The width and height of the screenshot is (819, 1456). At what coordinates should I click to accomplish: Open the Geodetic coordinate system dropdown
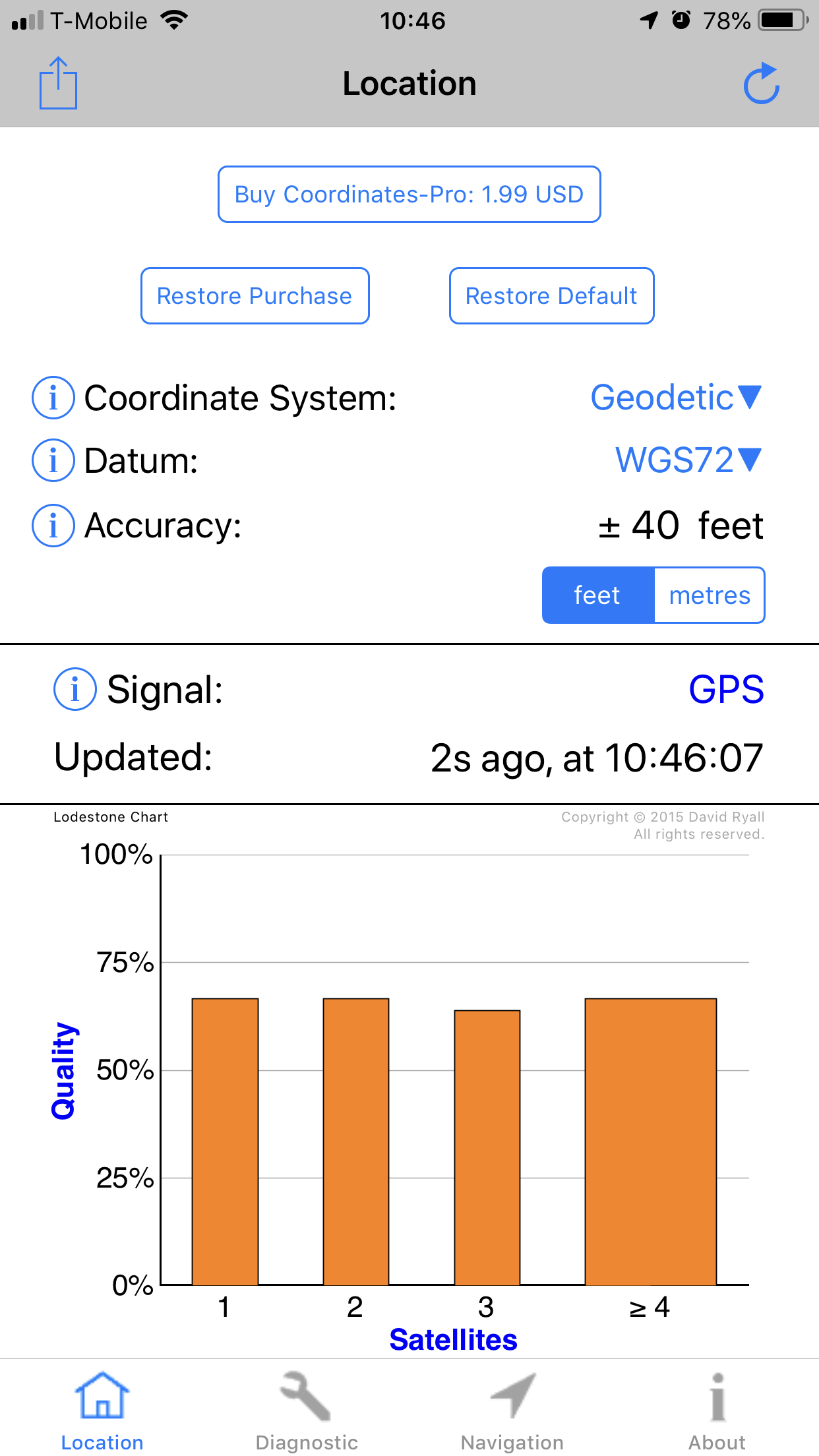point(676,398)
